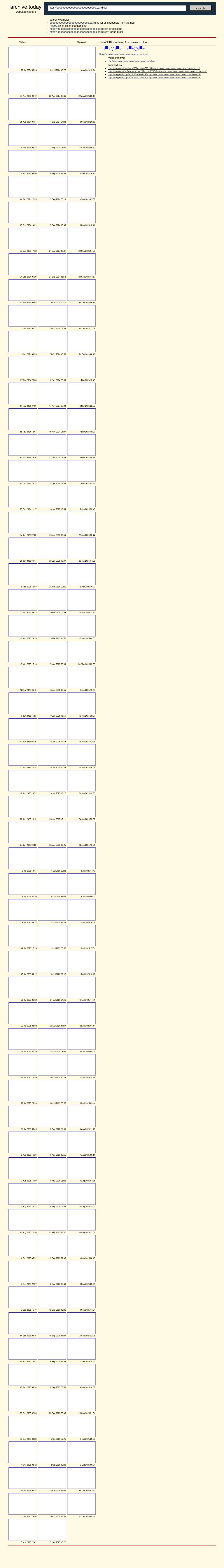Image resolution: width=224 pixels, height=1568 pixels.
Task: Open snapshot dated 31 Aug 2024 01:34
Action: (x=23, y=109)
